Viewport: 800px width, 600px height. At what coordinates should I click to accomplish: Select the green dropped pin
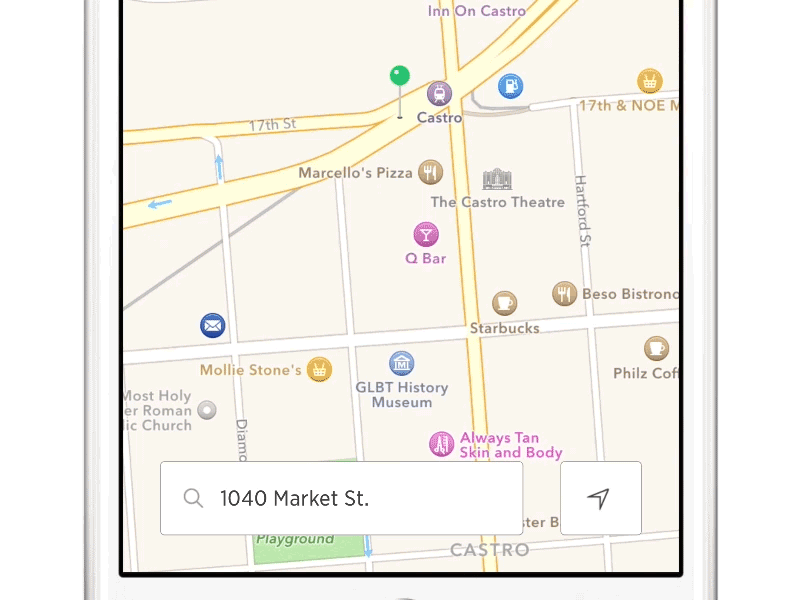point(400,77)
